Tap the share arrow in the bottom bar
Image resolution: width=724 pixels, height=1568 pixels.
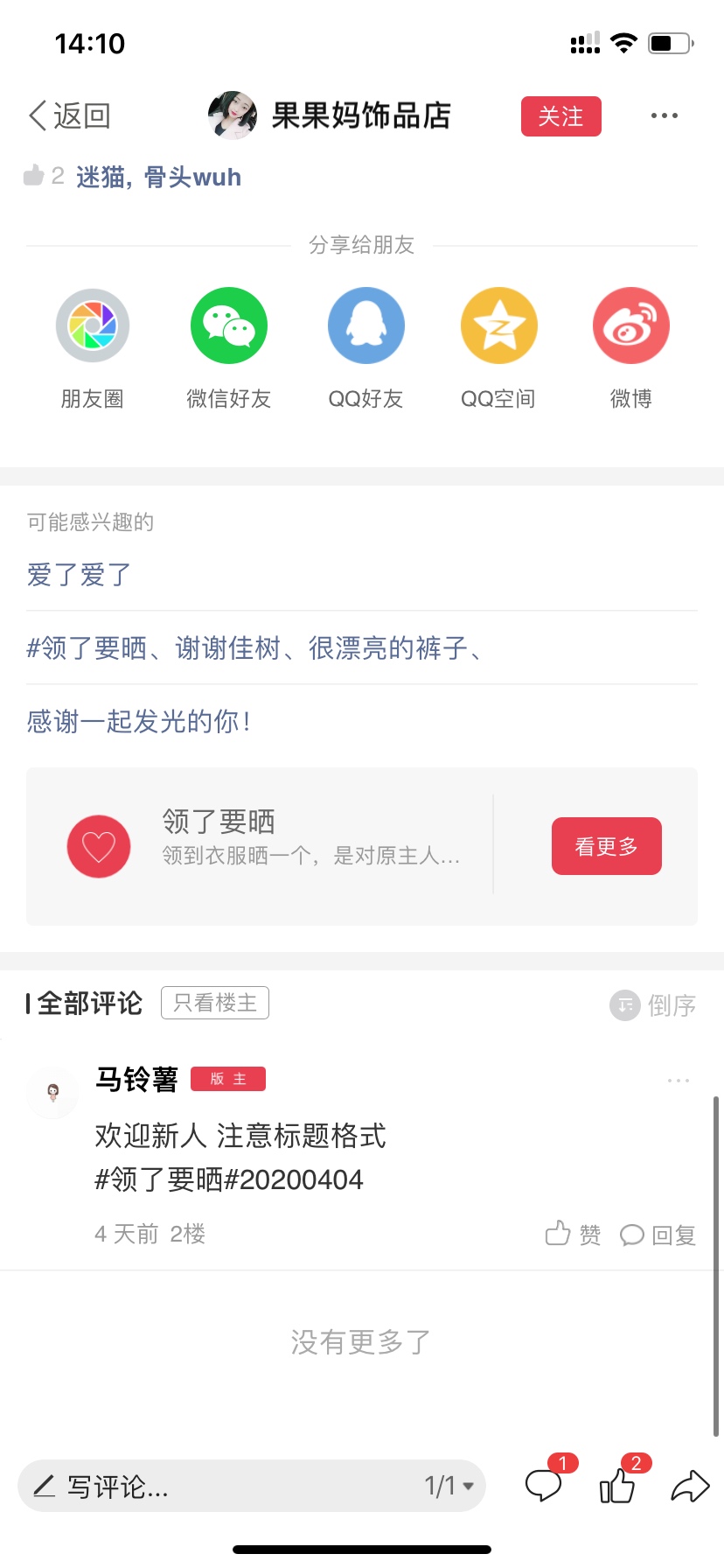pyautogui.click(x=691, y=1486)
